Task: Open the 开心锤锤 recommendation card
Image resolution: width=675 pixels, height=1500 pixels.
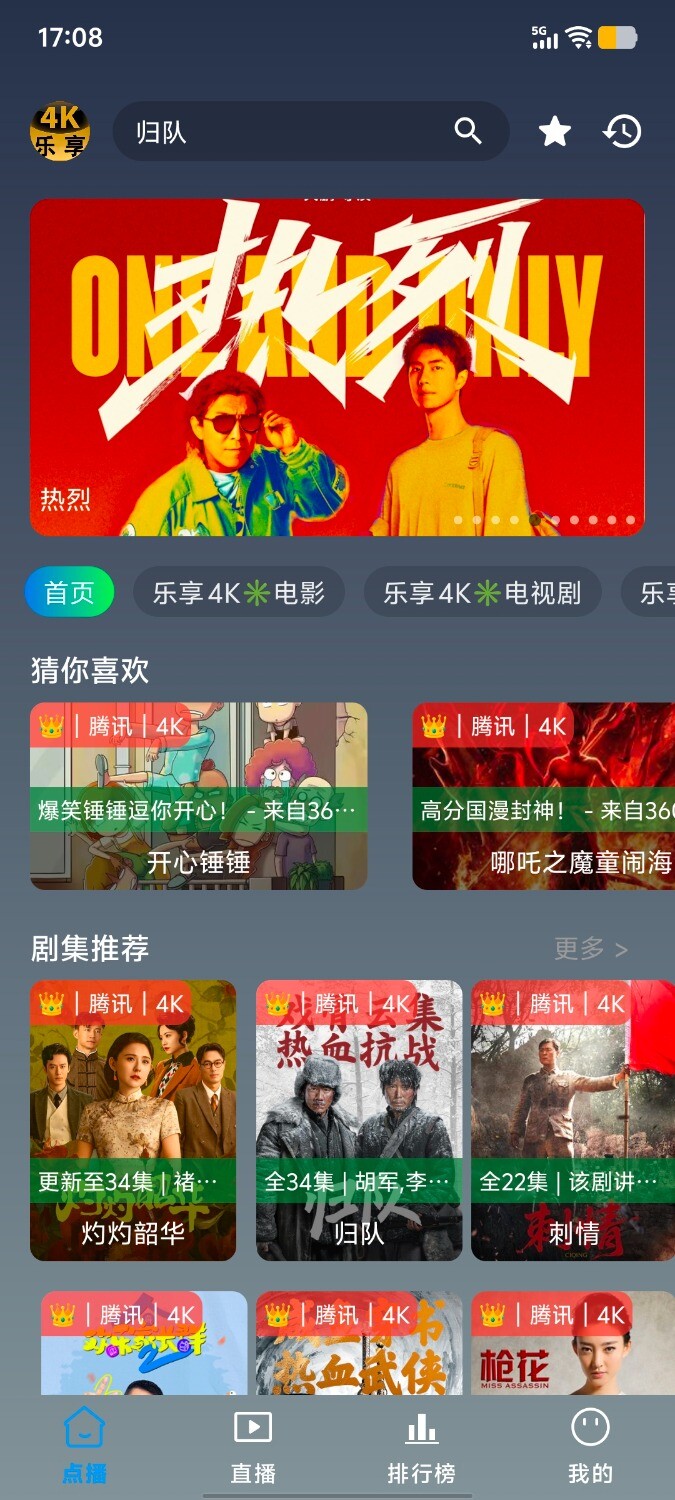Action: [x=198, y=796]
